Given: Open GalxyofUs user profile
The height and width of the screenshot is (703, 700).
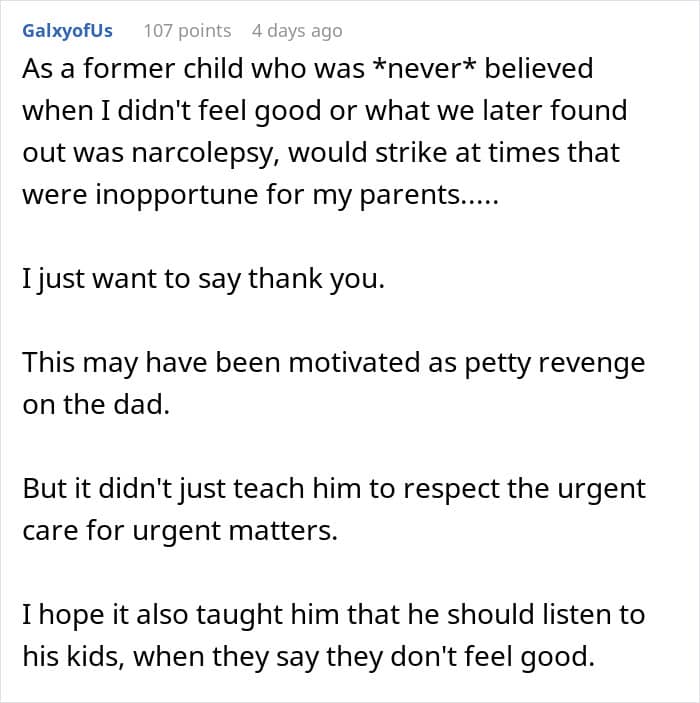Looking at the screenshot, I should [67, 31].
